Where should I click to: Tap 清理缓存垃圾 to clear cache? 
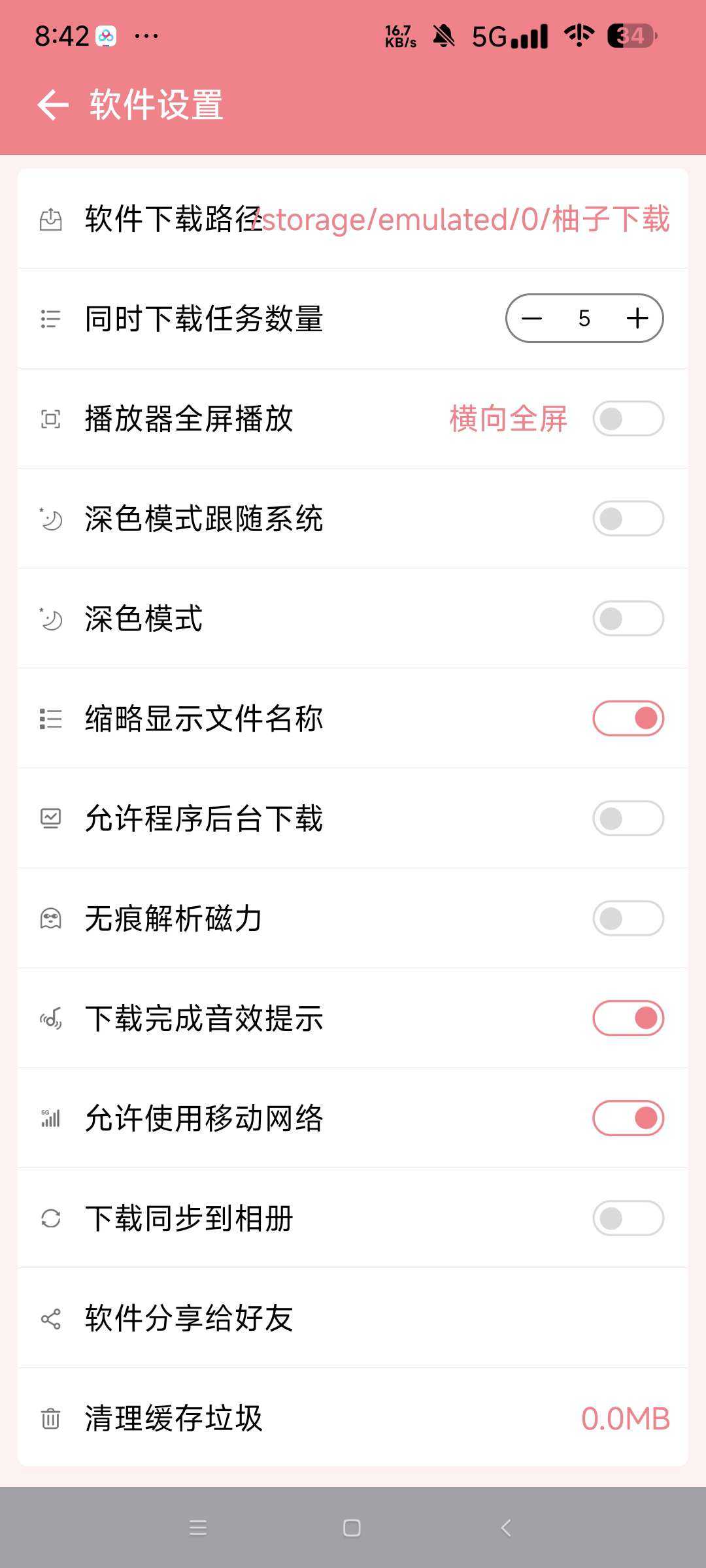point(353,1418)
